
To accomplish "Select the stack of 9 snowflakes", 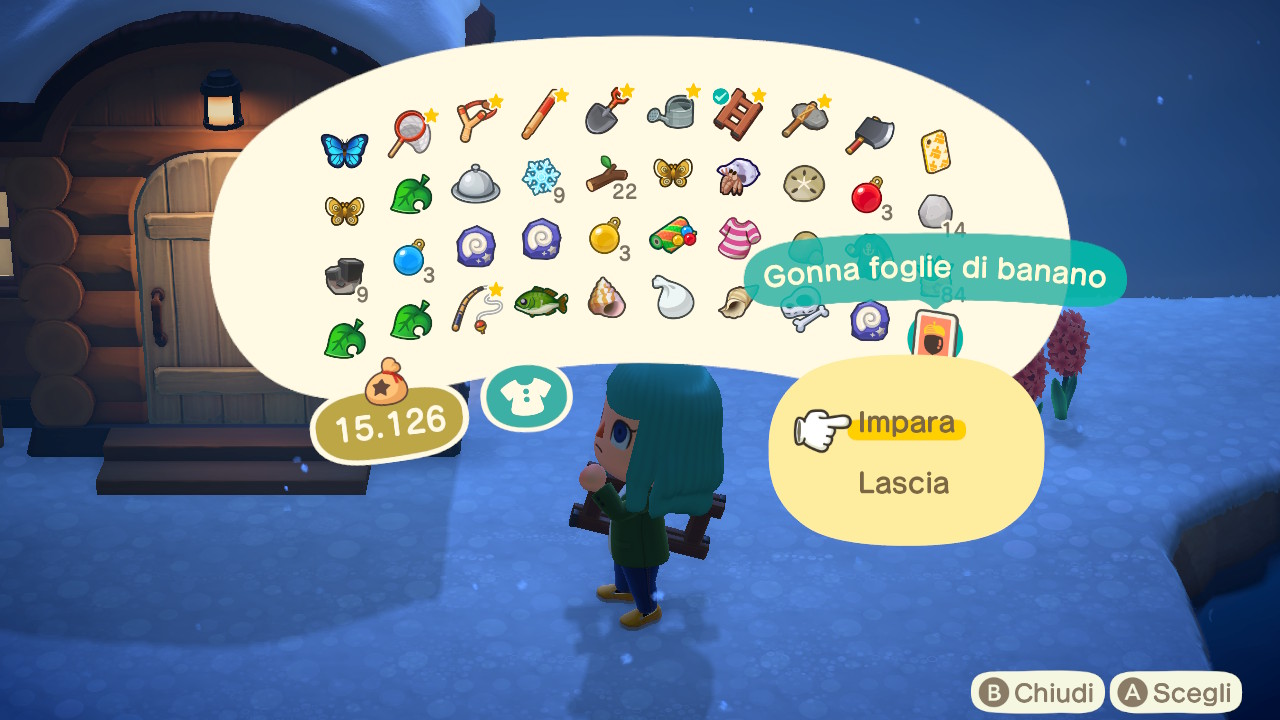I will coord(542,178).
